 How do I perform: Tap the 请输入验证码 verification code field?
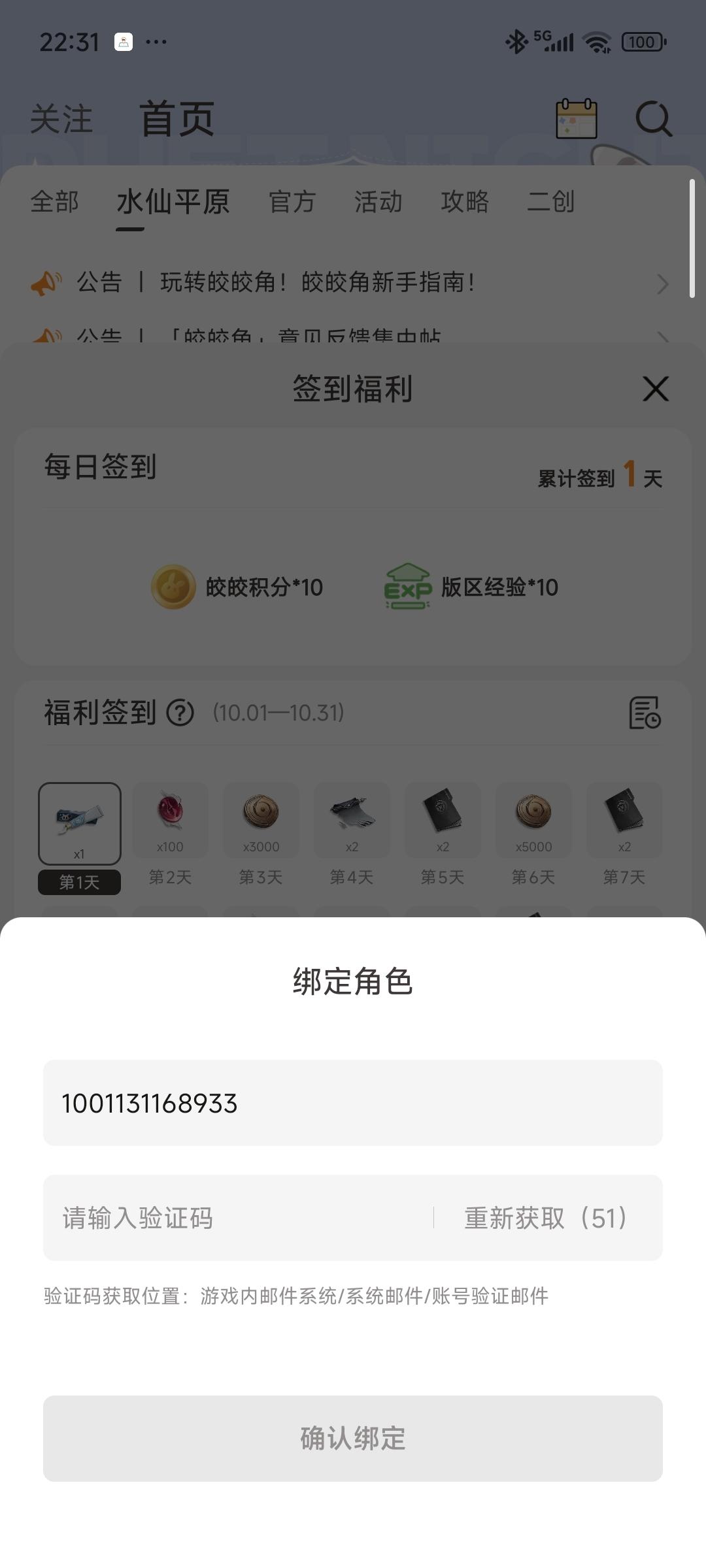[x=239, y=1218]
